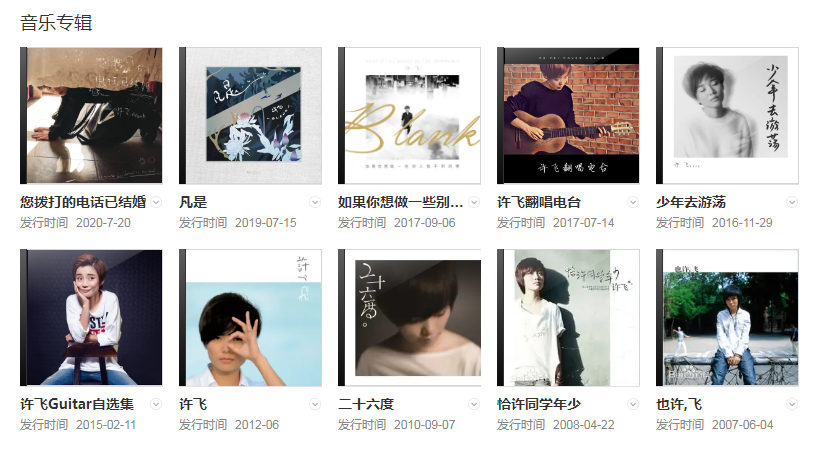View the 许飞翻唱电台 album
Screen dimensions: 818x449
click(568, 116)
